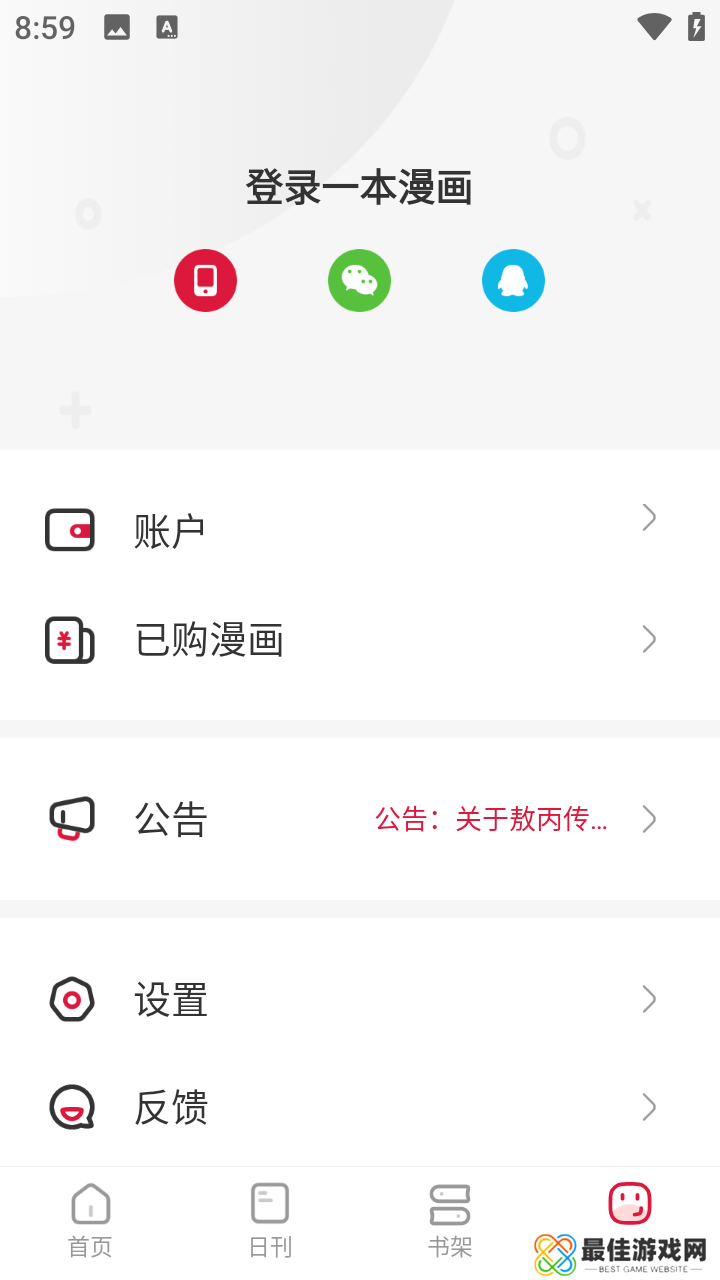This screenshot has width=720, height=1280.
Task: Click the 公告 megaphone icon
Action: [x=69, y=818]
